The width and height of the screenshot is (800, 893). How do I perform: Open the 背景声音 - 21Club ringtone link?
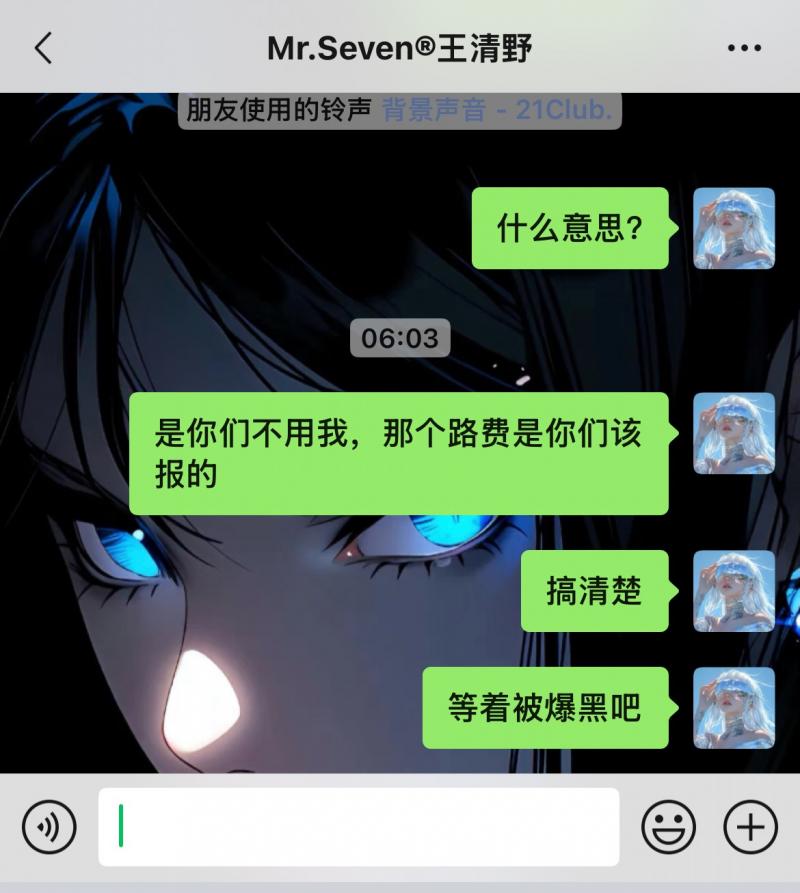click(497, 110)
